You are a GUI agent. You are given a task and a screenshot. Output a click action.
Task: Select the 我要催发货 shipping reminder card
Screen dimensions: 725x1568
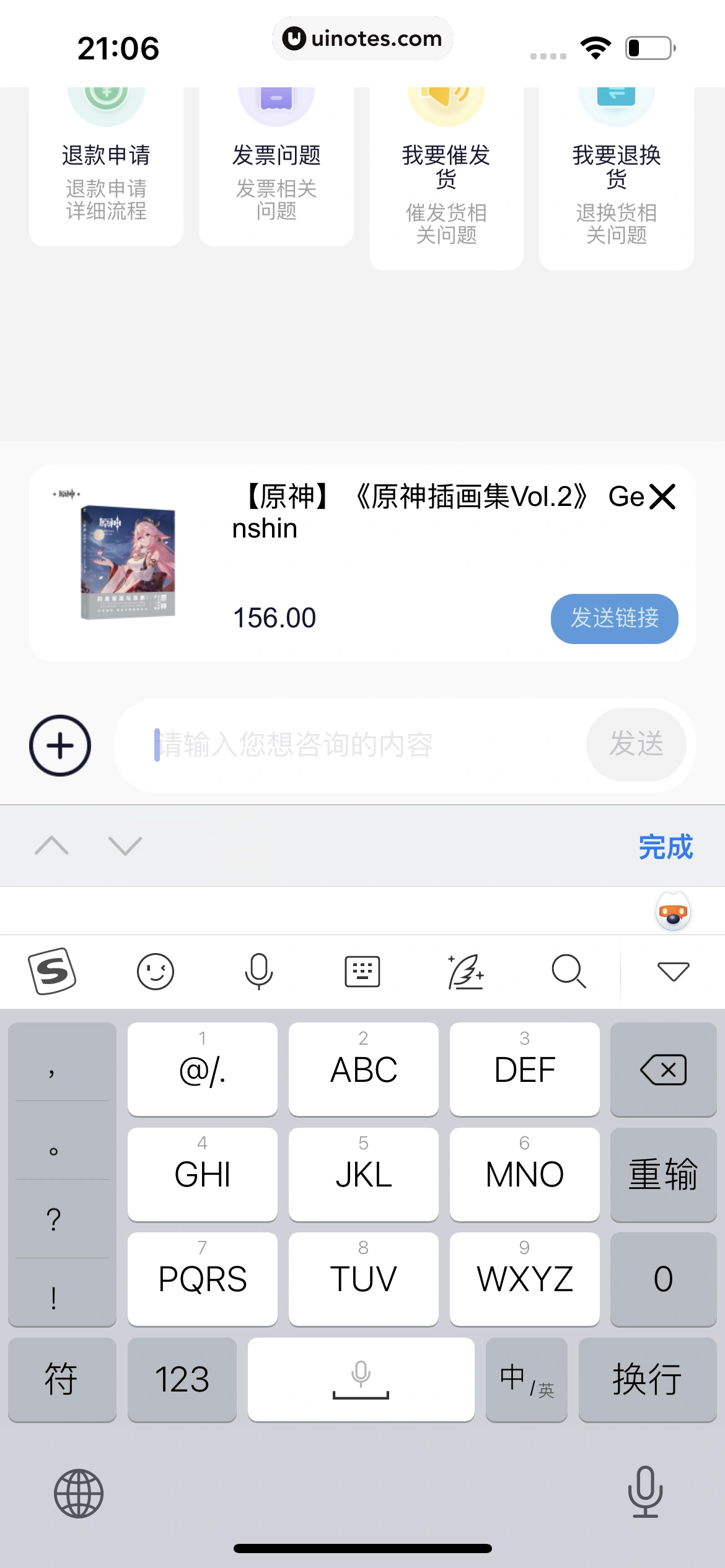click(x=446, y=178)
